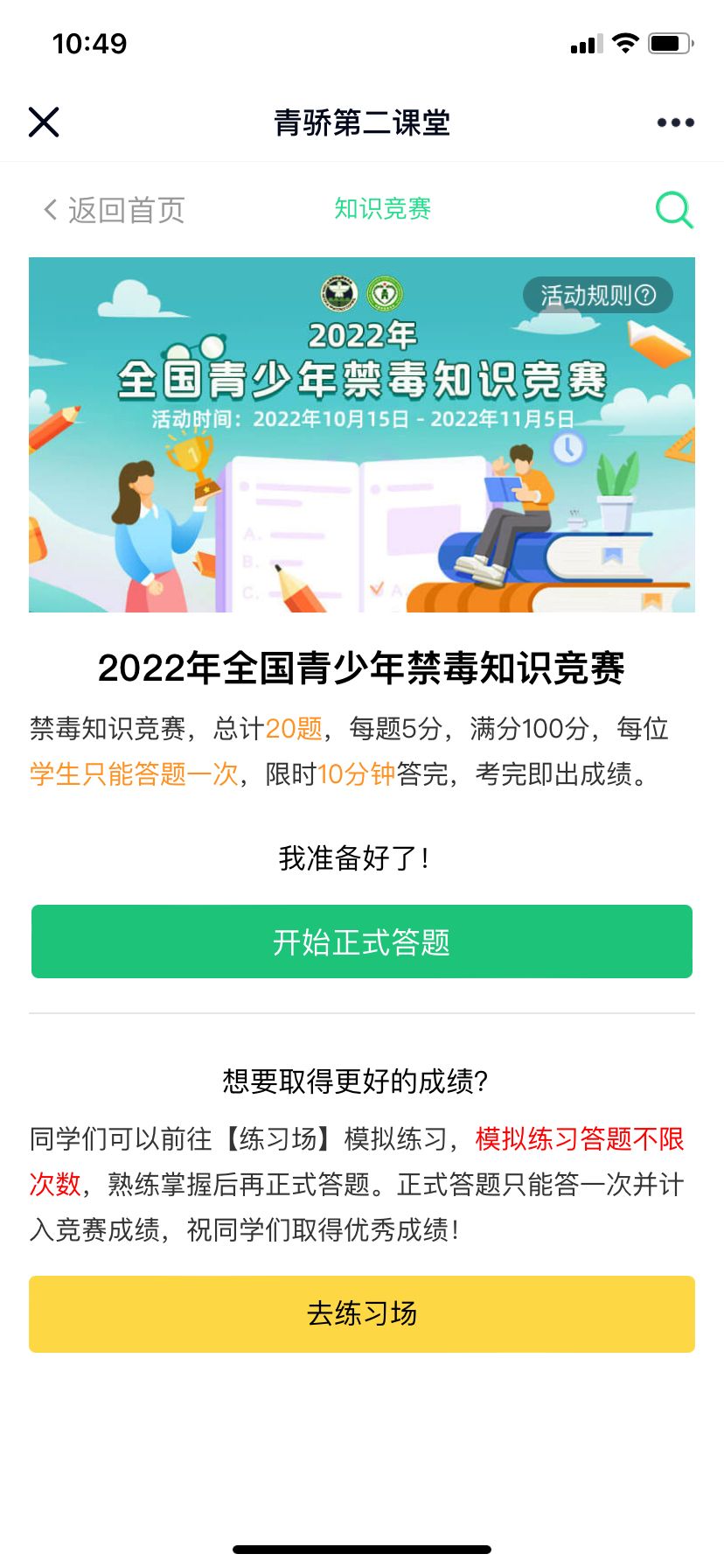View the 活动规则 rules
The width and height of the screenshot is (724, 1568).
coord(597,295)
